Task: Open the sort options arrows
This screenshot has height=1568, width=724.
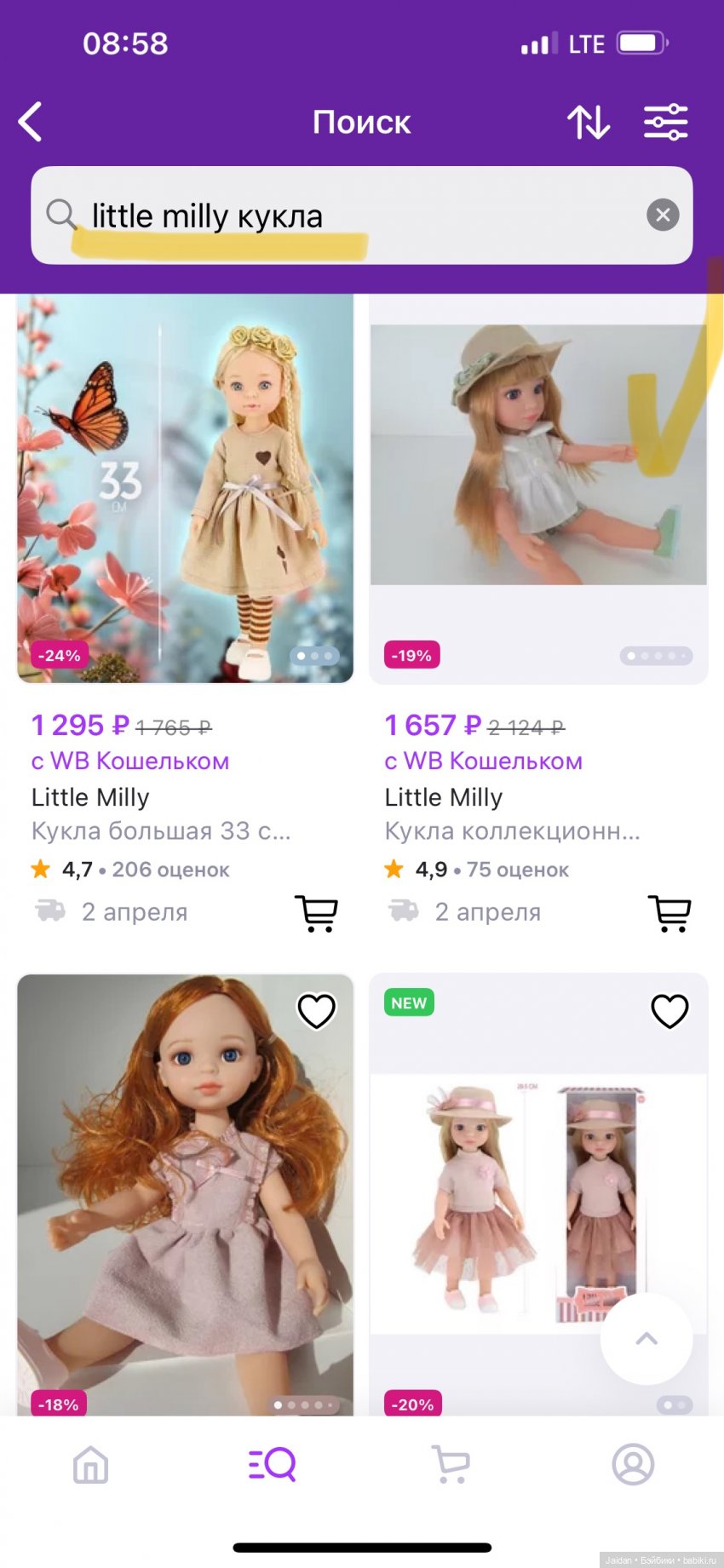Action: (589, 122)
